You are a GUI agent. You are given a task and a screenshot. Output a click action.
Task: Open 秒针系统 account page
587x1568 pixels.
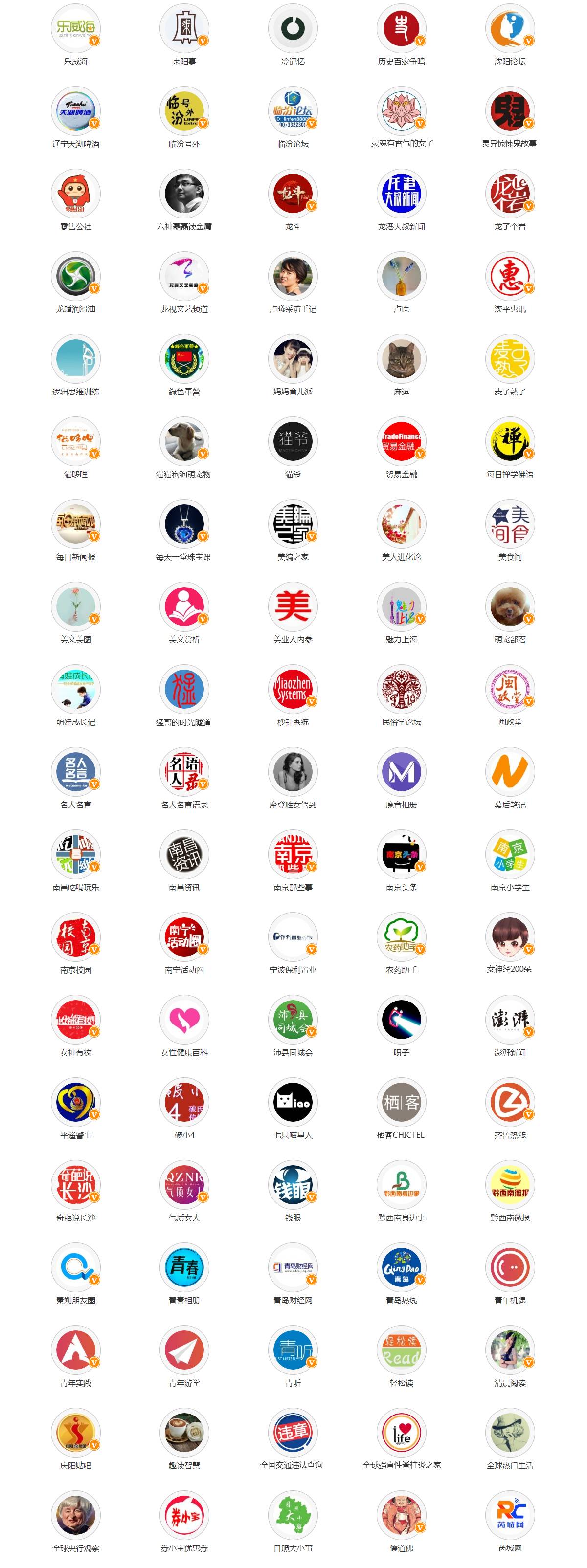pyautogui.click(x=293, y=689)
